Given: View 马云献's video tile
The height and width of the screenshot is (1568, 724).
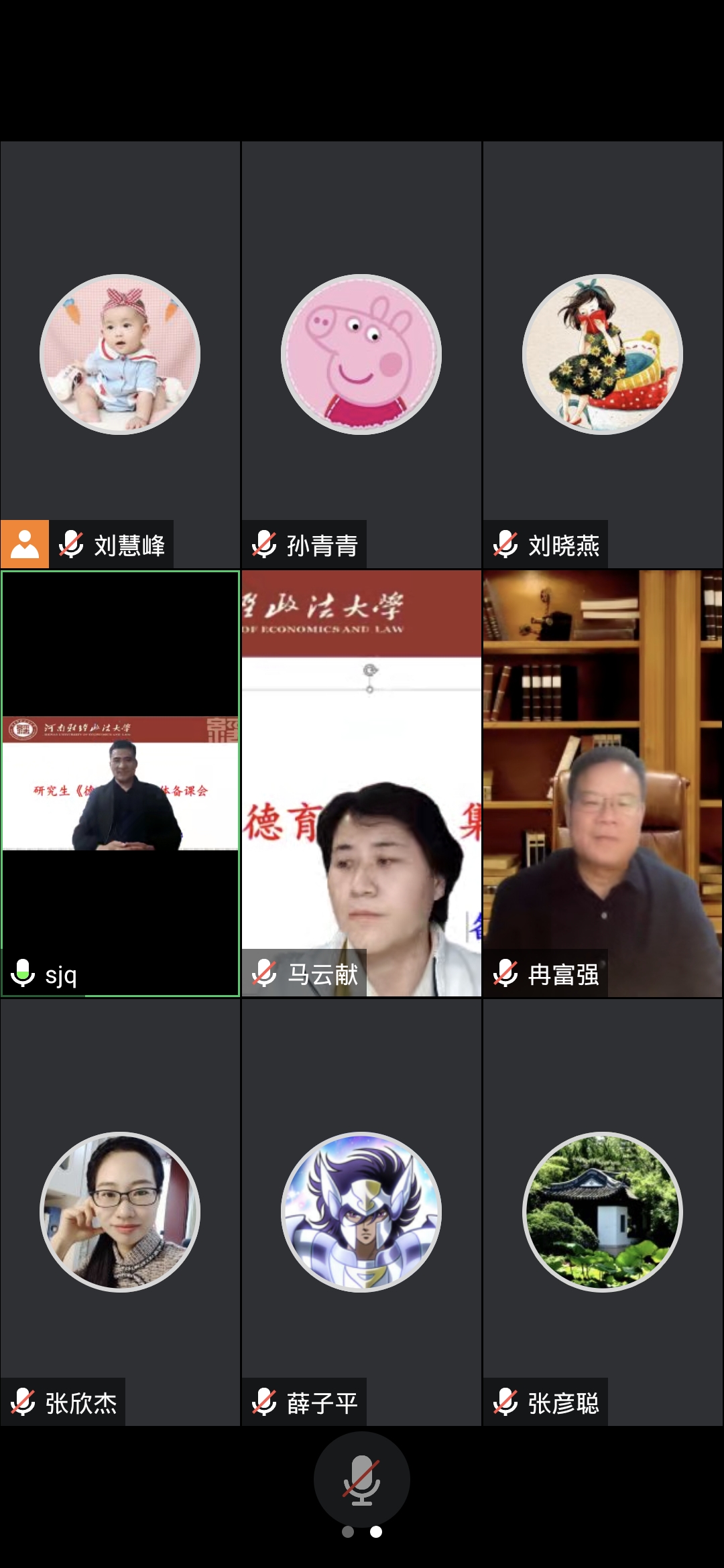Looking at the screenshot, I should tap(361, 783).
